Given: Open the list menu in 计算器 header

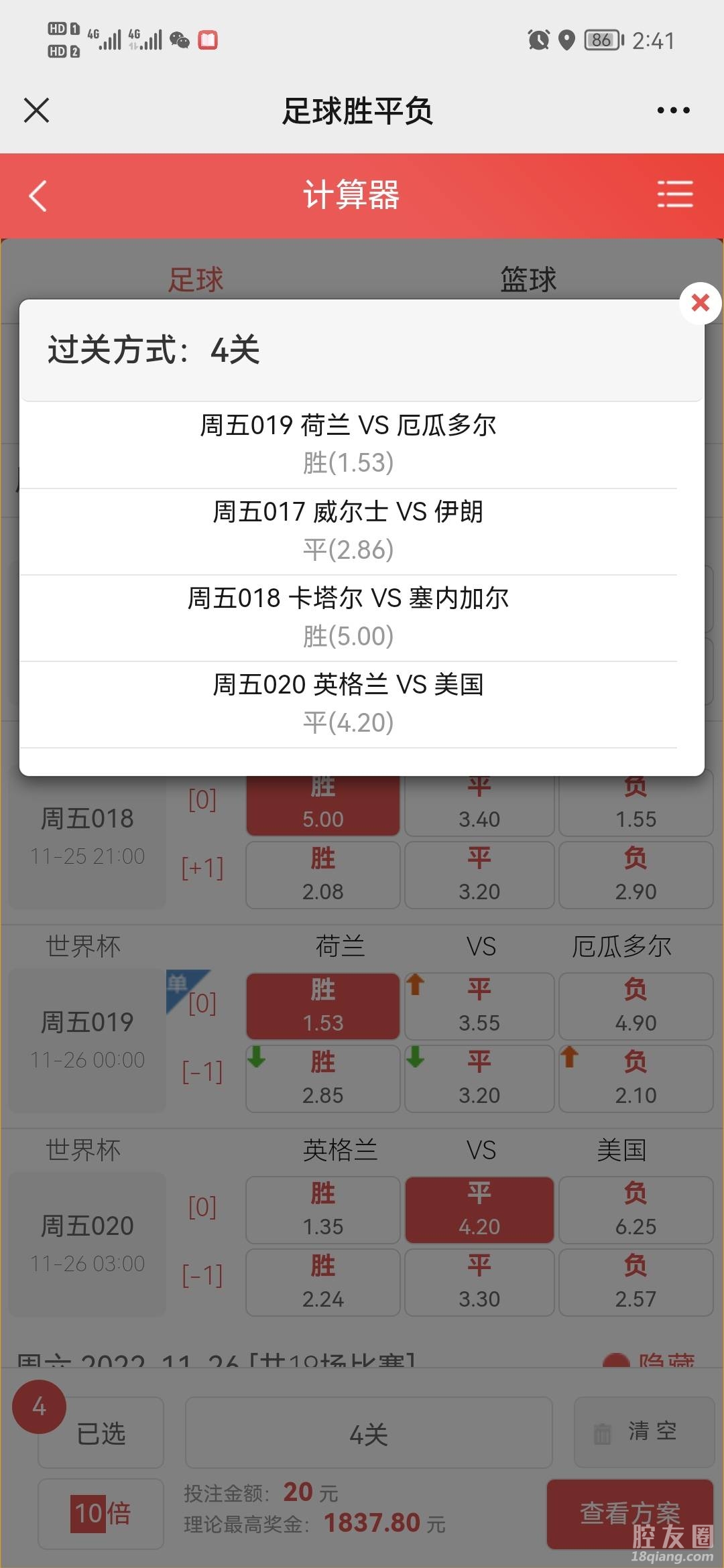Looking at the screenshot, I should (674, 194).
